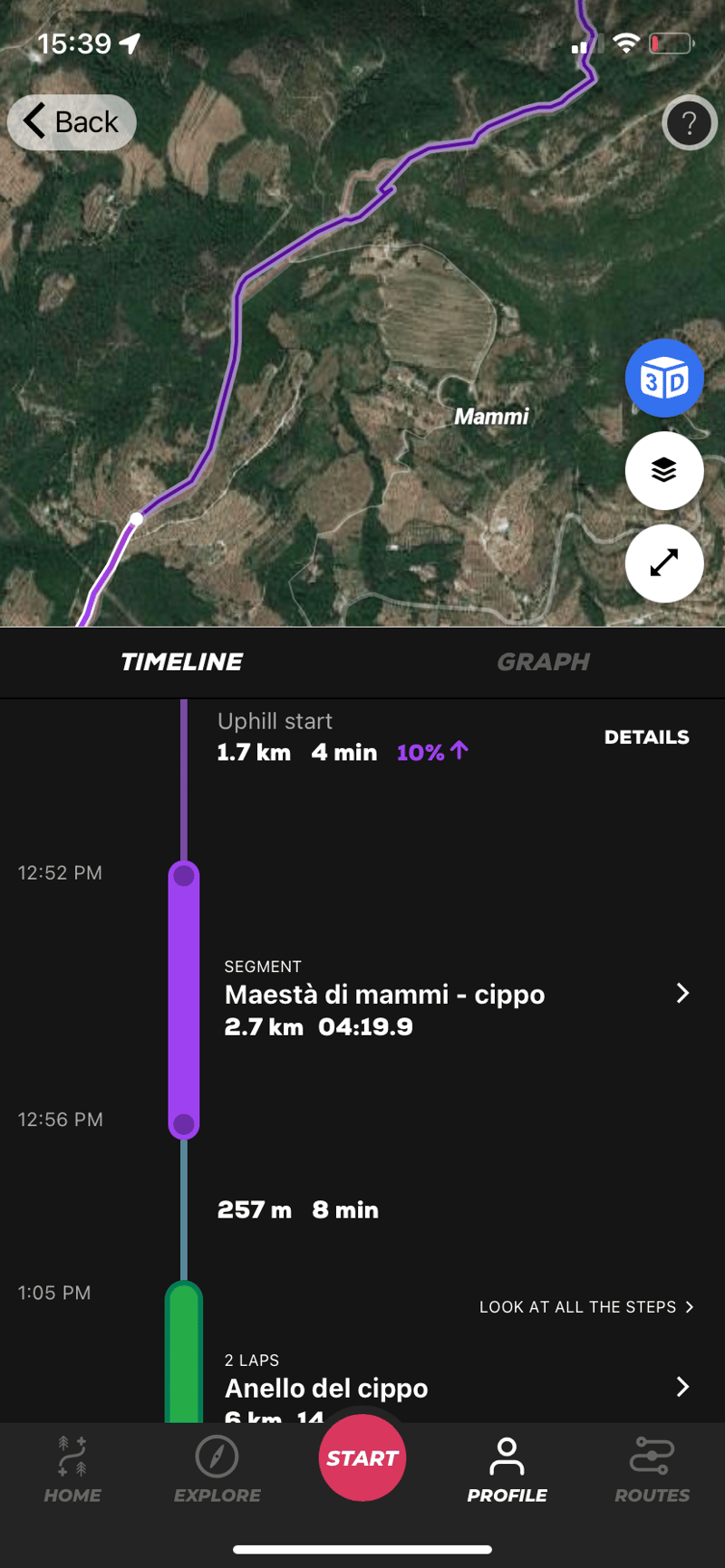Expand the map to full screen
Viewport: 725px width, 1568px height.
point(663,563)
